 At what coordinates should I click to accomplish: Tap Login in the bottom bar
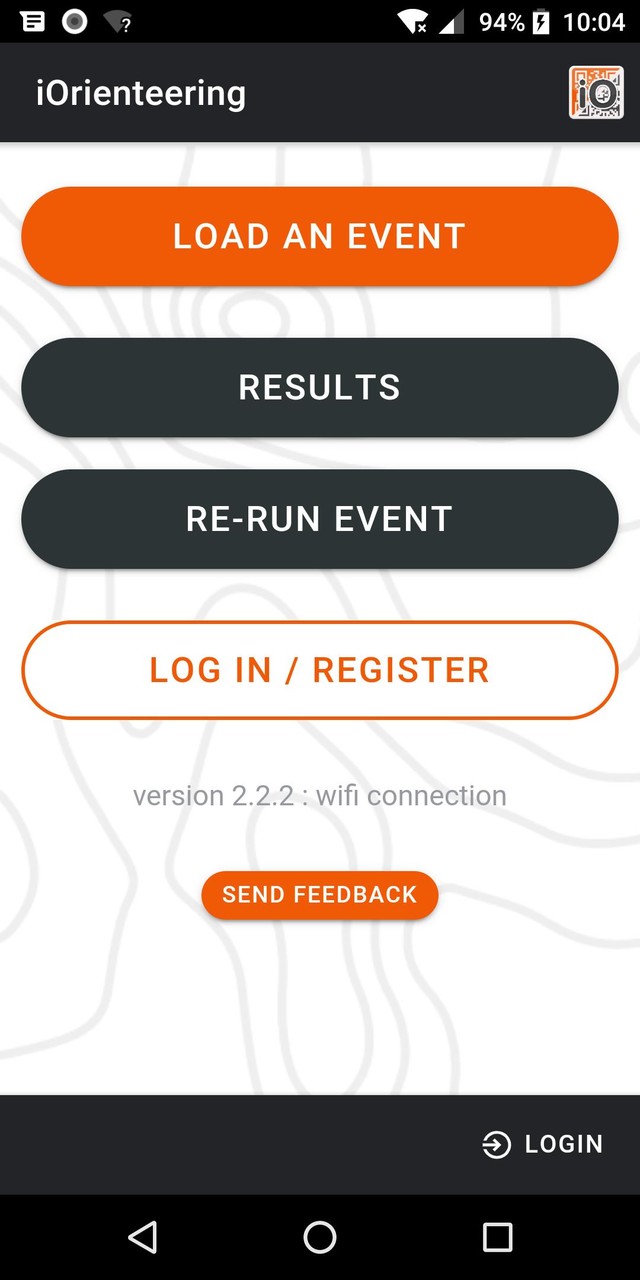pos(543,1144)
